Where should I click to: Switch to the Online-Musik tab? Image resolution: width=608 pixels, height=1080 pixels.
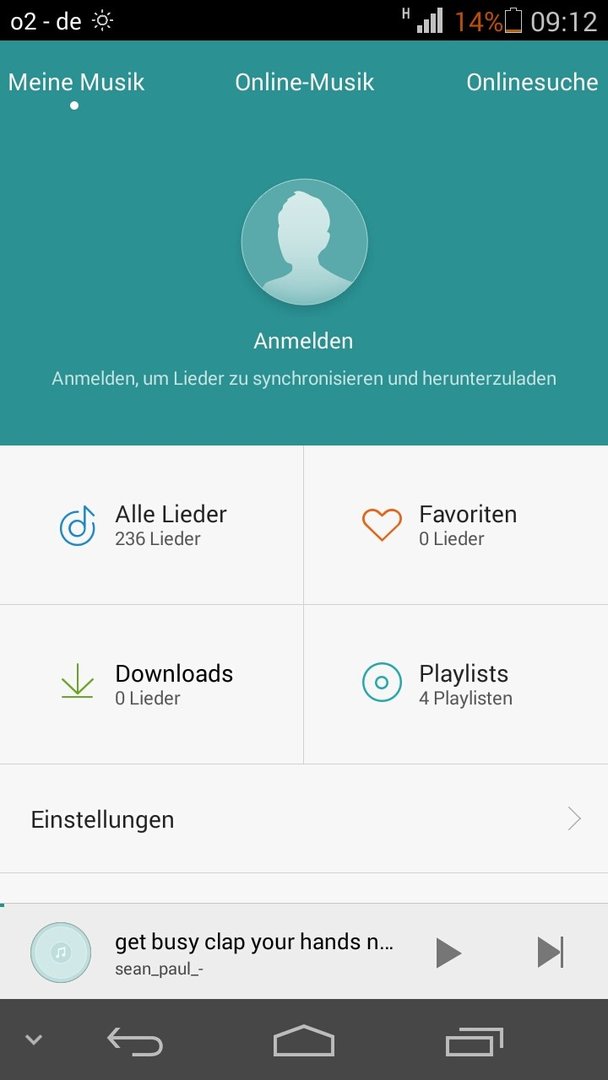click(304, 82)
